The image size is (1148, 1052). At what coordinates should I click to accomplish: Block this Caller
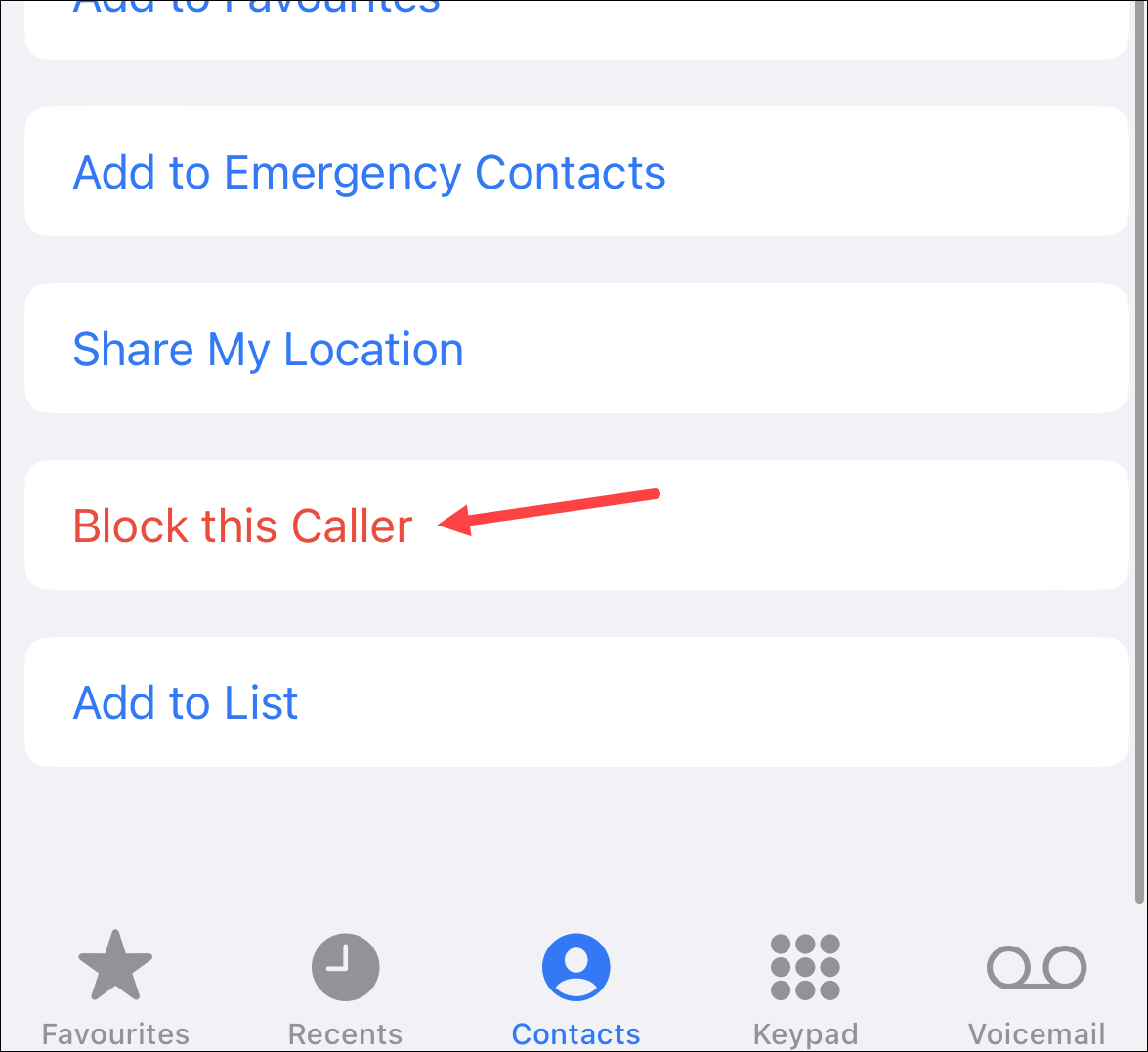pos(243,526)
